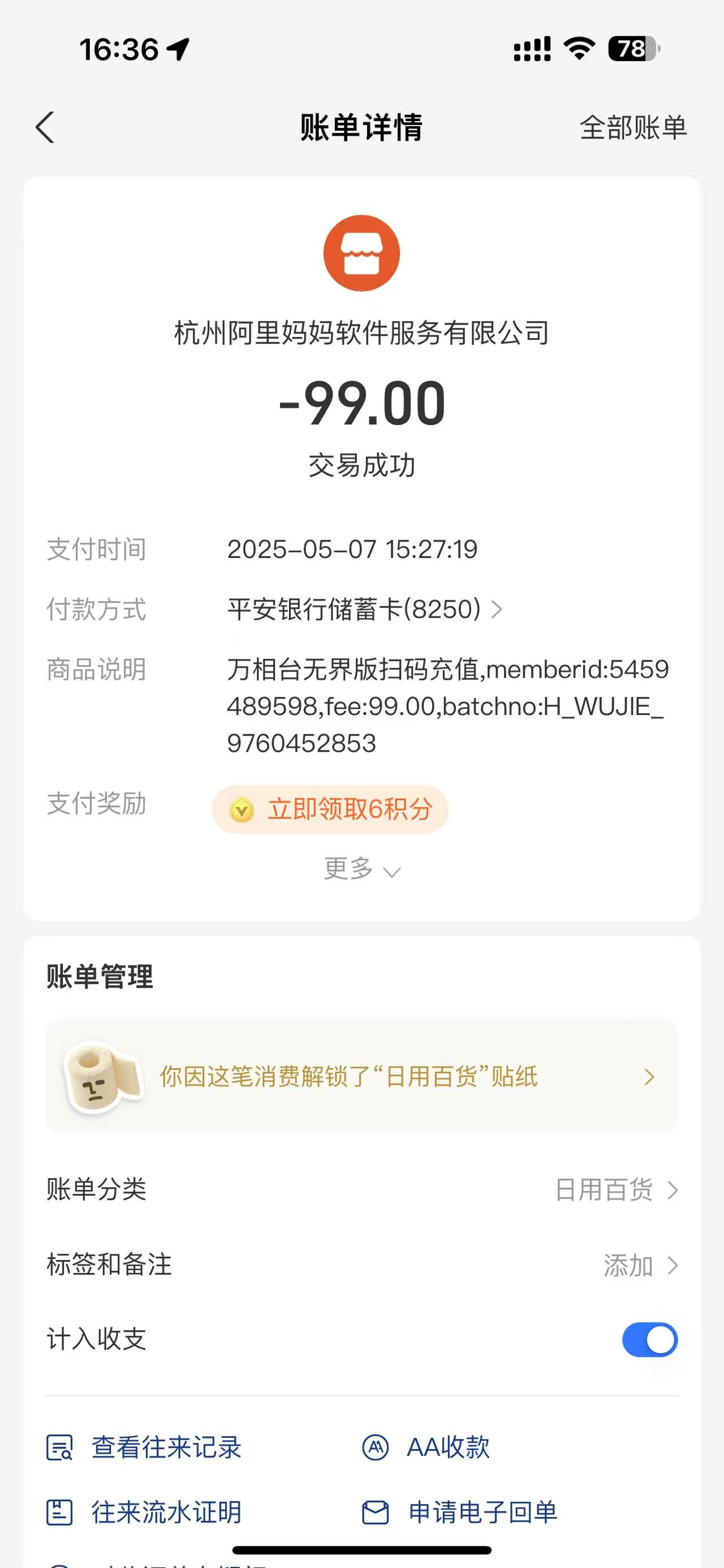Select 申请电子回单

460,1513
